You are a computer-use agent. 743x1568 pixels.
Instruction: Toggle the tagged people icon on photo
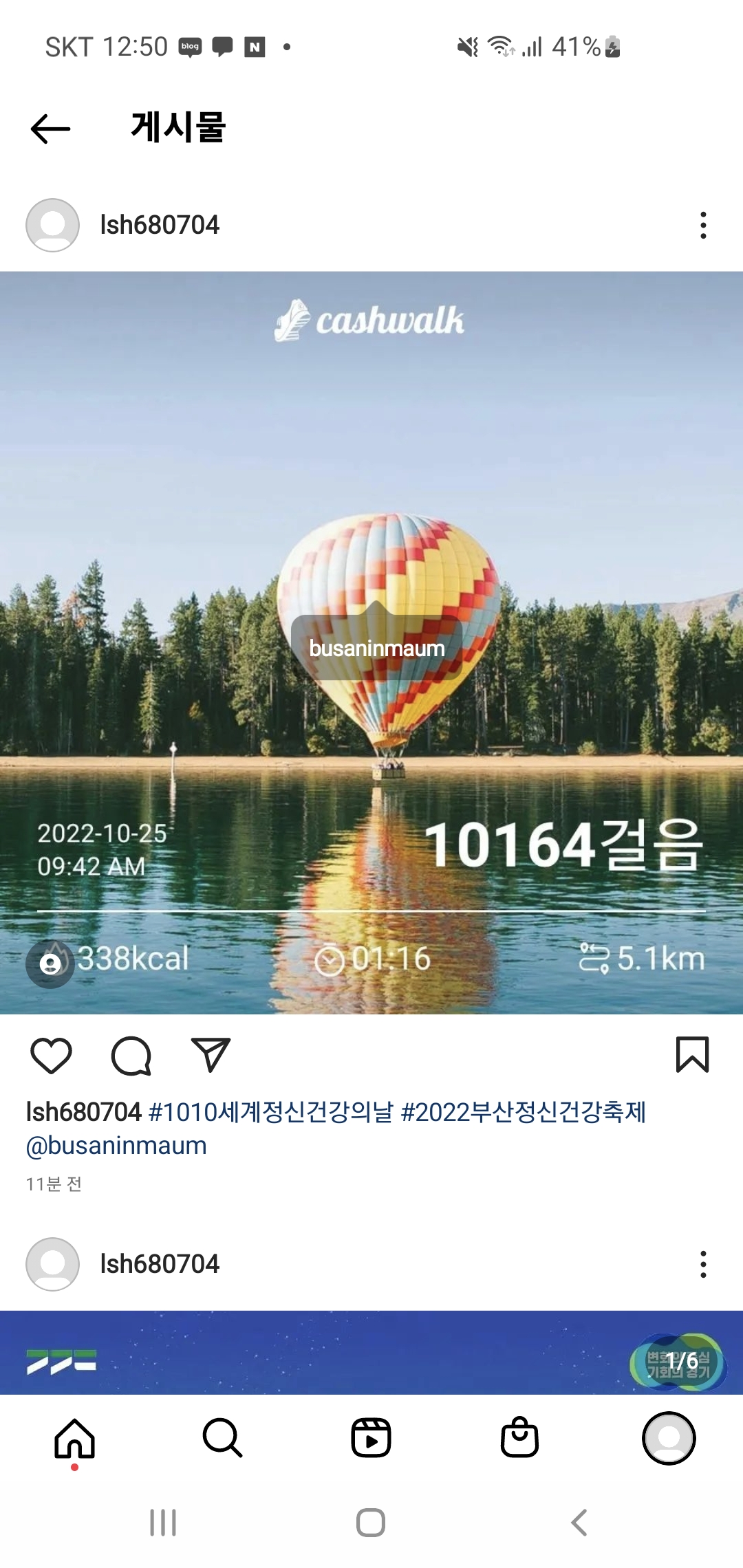(50, 963)
